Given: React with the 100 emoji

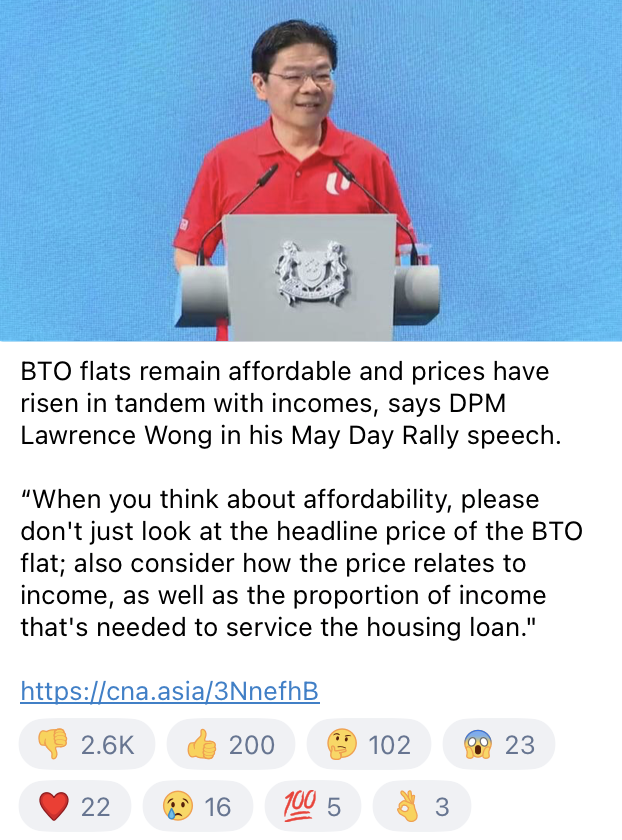Looking at the screenshot, I should tap(313, 806).
